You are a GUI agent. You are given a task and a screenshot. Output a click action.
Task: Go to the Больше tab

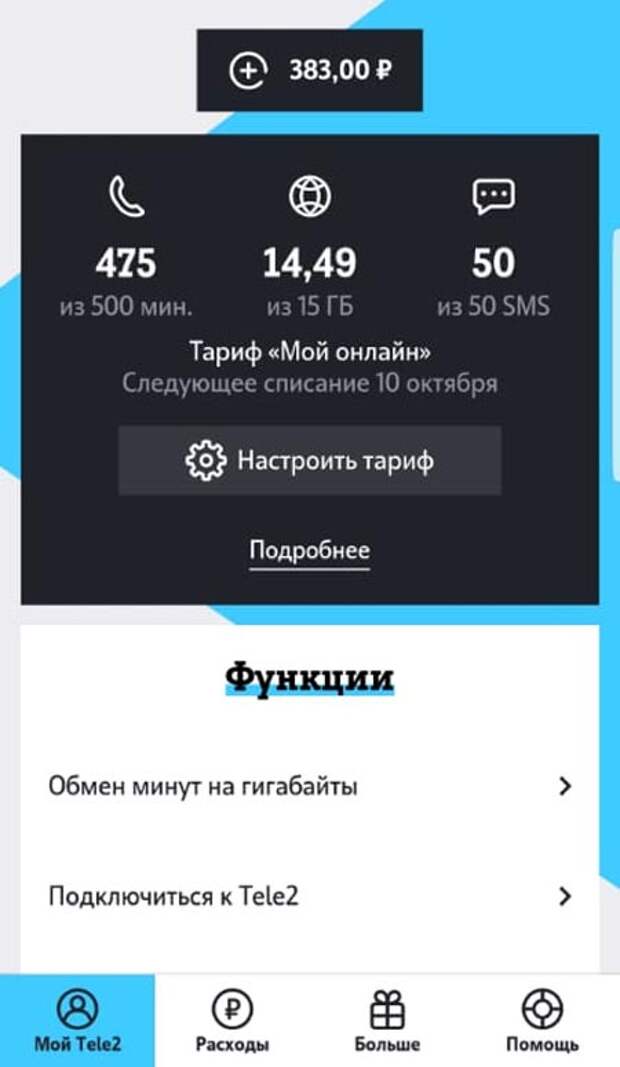387,1021
